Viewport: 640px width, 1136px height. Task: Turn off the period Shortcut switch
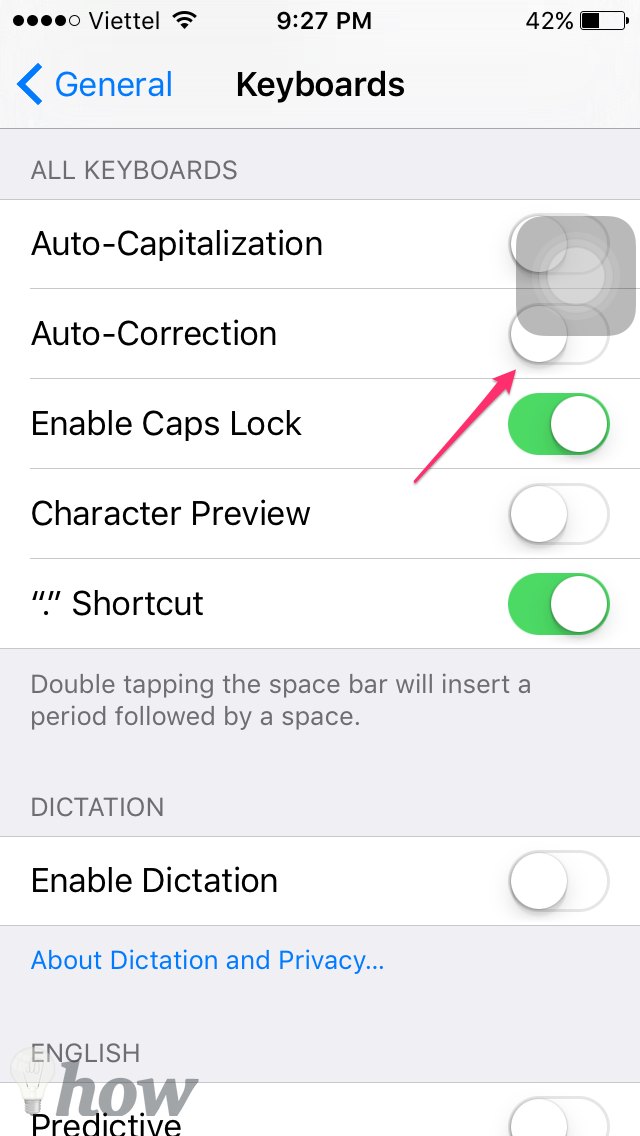559,604
